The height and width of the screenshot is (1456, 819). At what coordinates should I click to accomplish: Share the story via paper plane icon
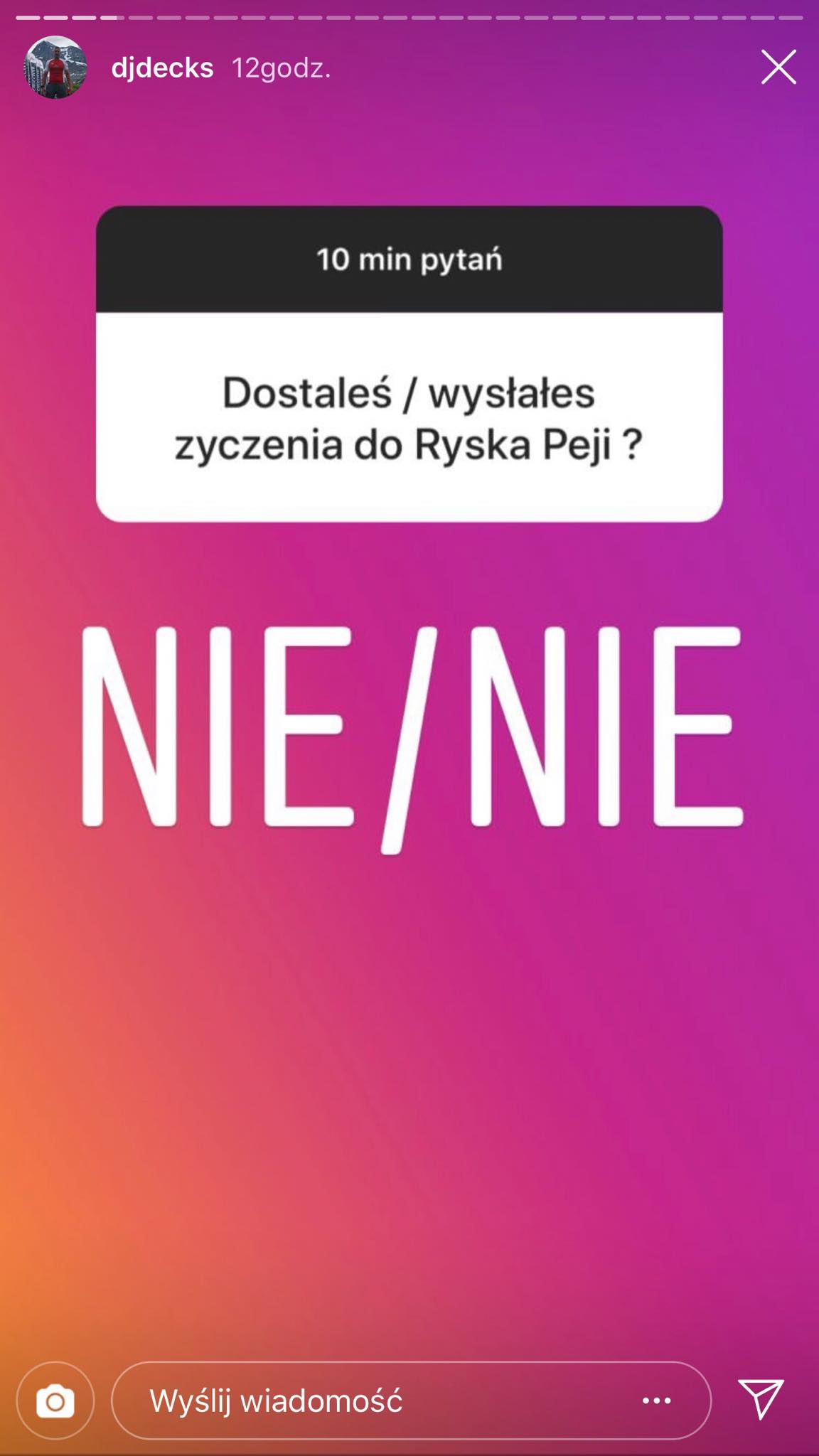pyautogui.click(x=761, y=1398)
